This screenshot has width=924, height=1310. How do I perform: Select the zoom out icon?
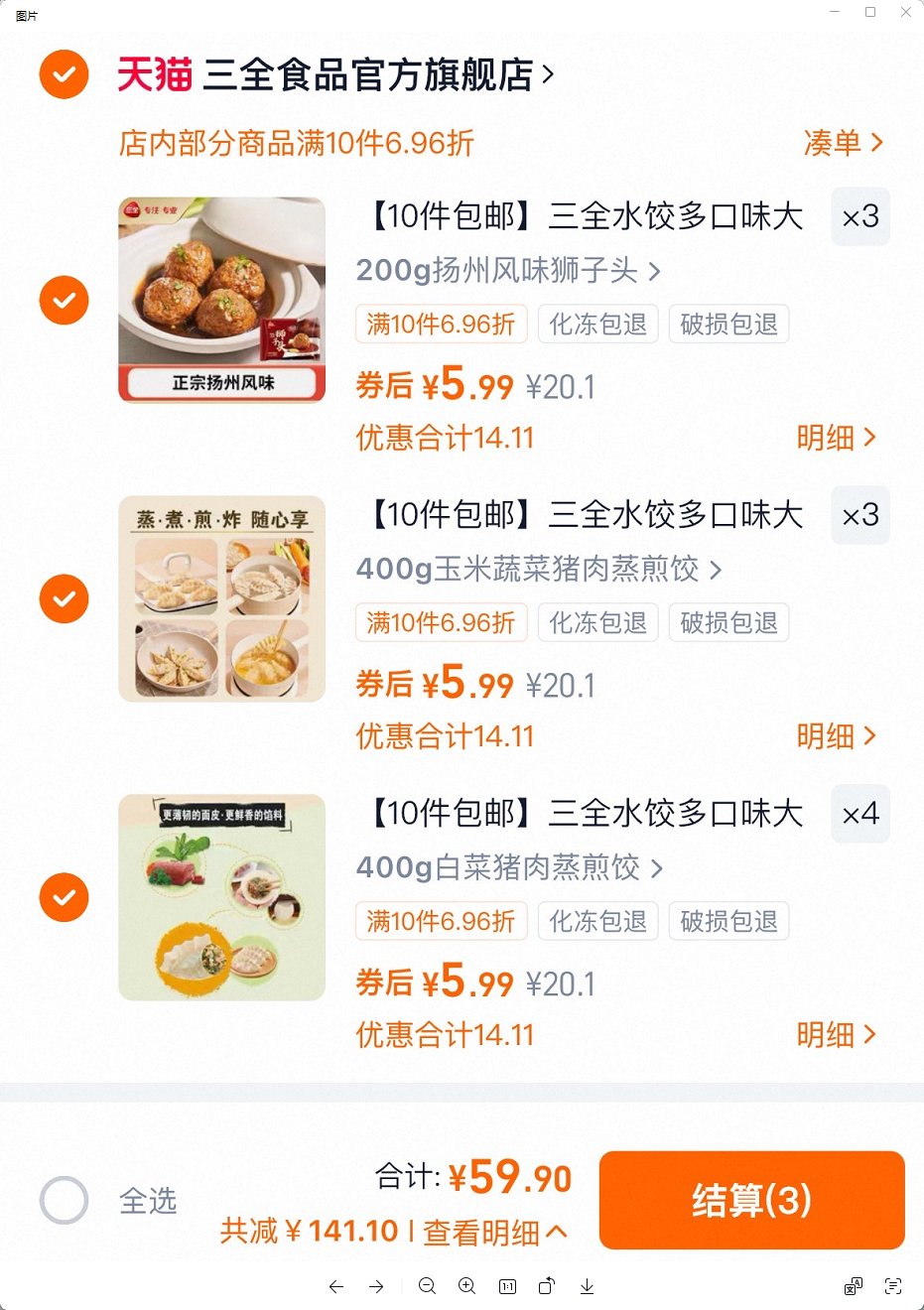click(427, 1286)
